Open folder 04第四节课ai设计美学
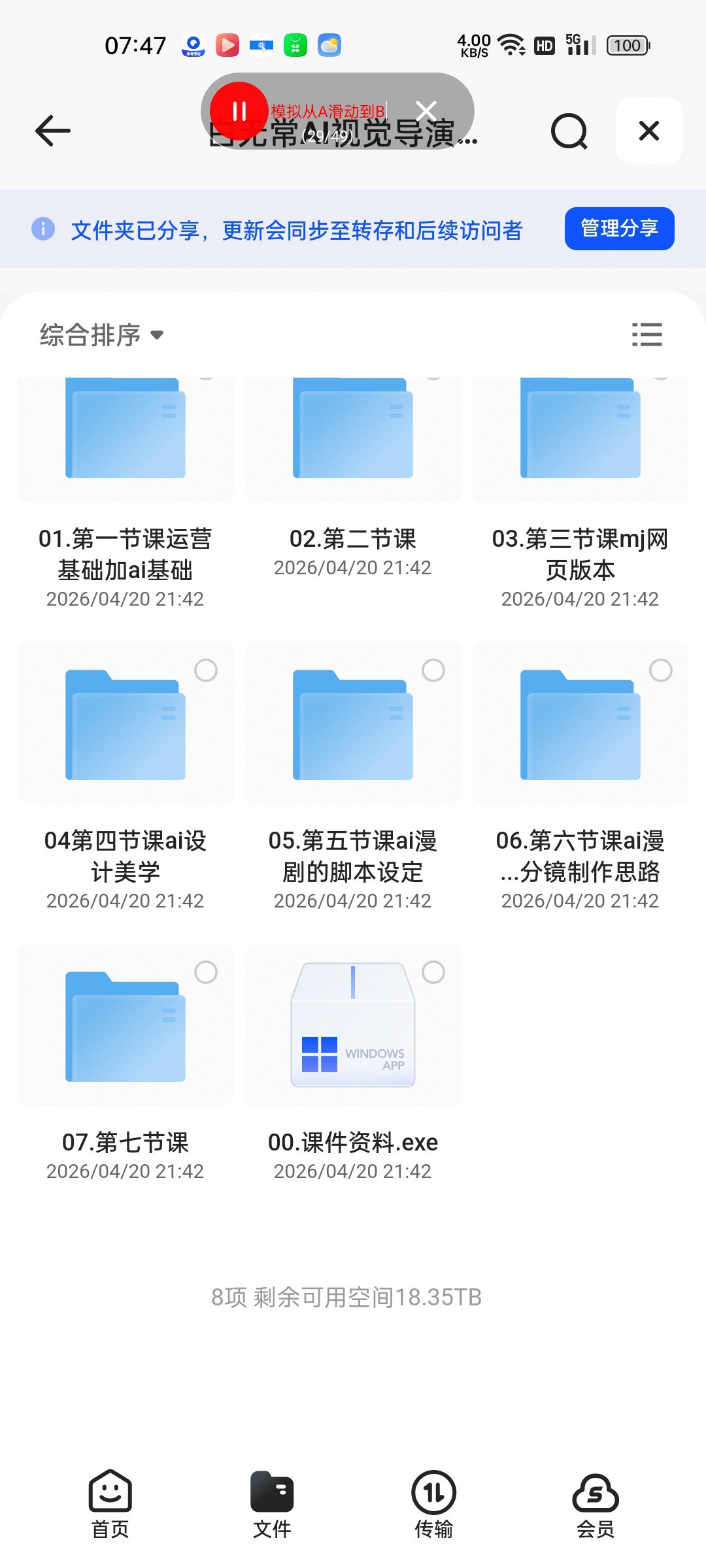706x1568 pixels. (125, 777)
